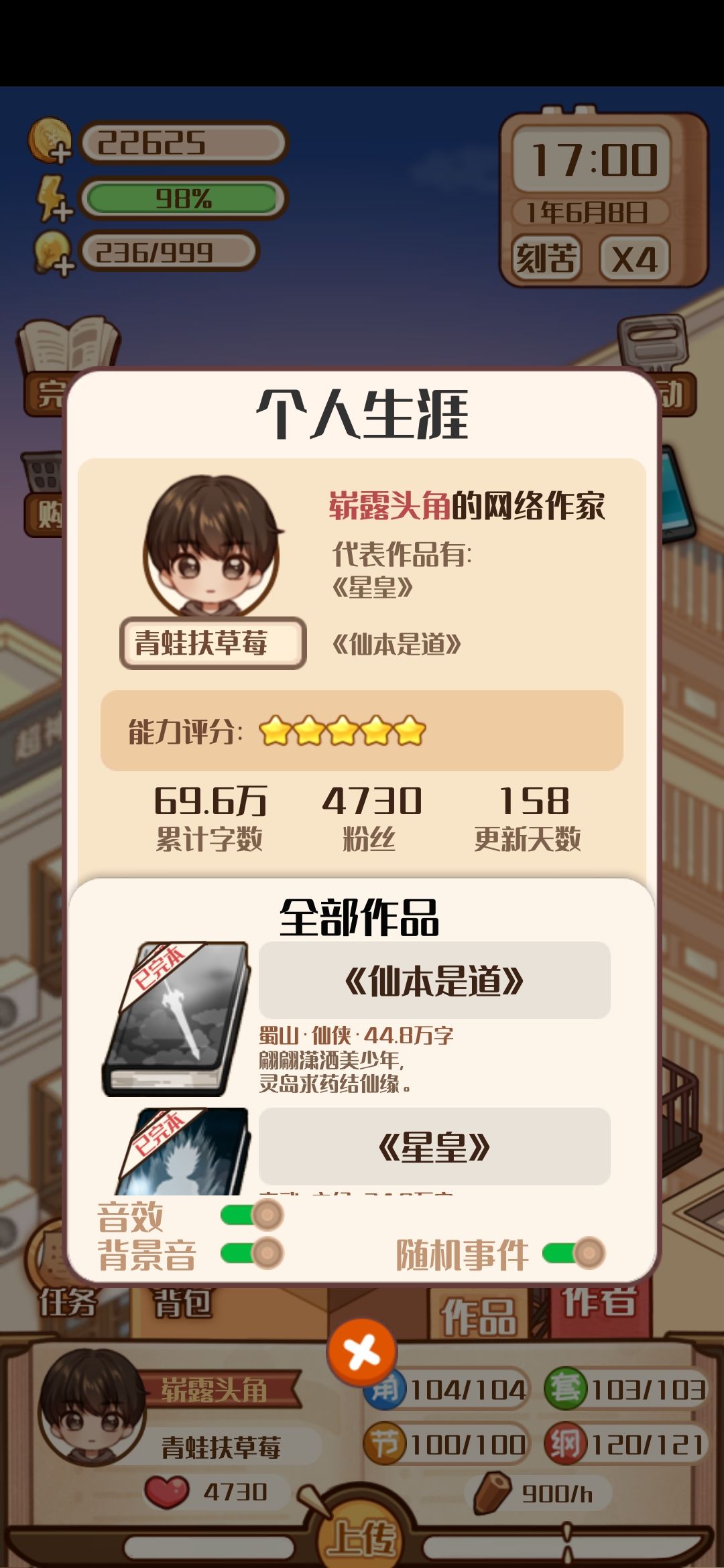This screenshot has width=724, height=1568.
Task: Tap the 《仙本是道》 book cover
Action: pyautogui.click(x=176, y=1019)
